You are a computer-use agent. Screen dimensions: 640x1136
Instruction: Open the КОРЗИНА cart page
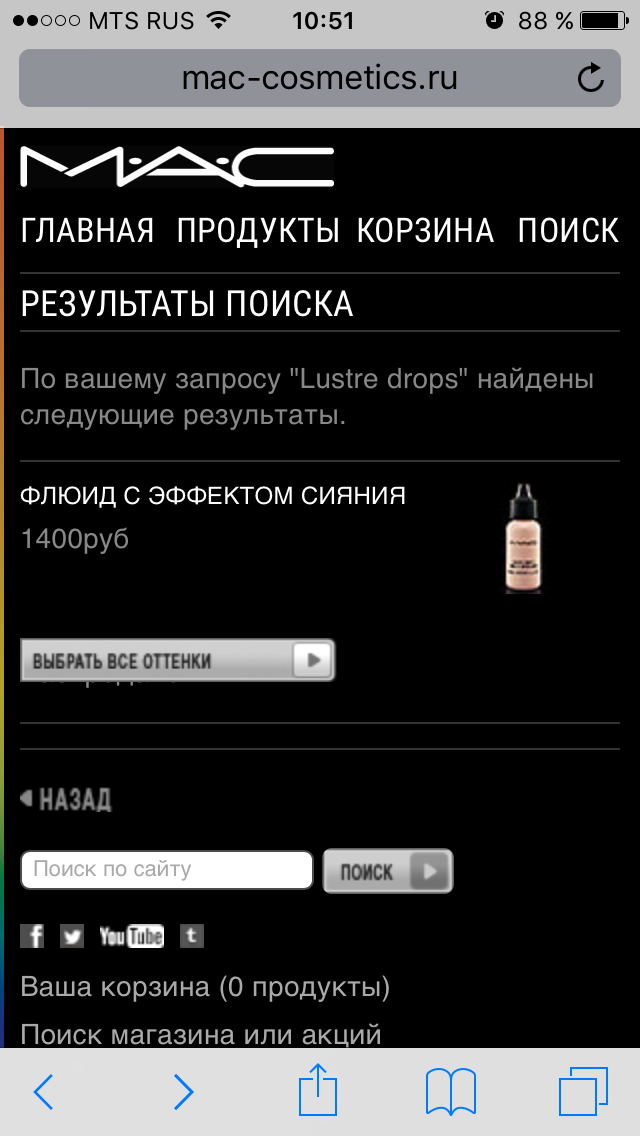(425, 230)
